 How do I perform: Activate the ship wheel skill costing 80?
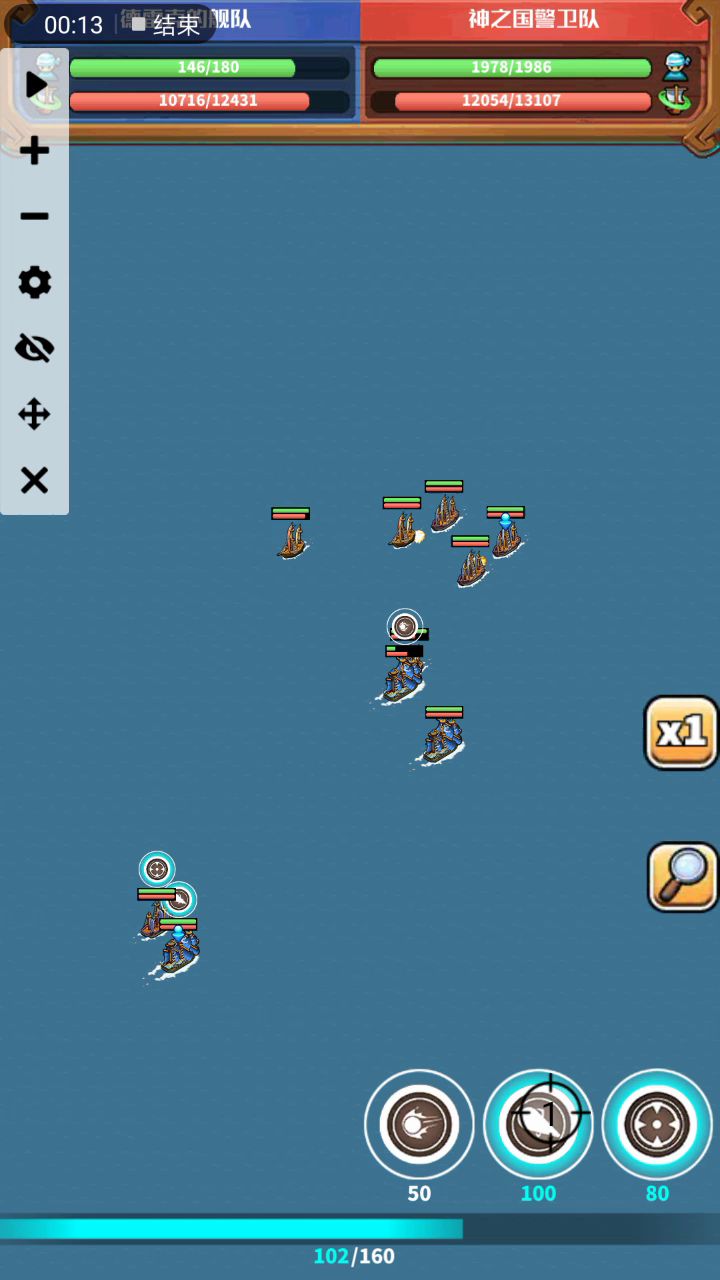click(x=657, y=1125)
